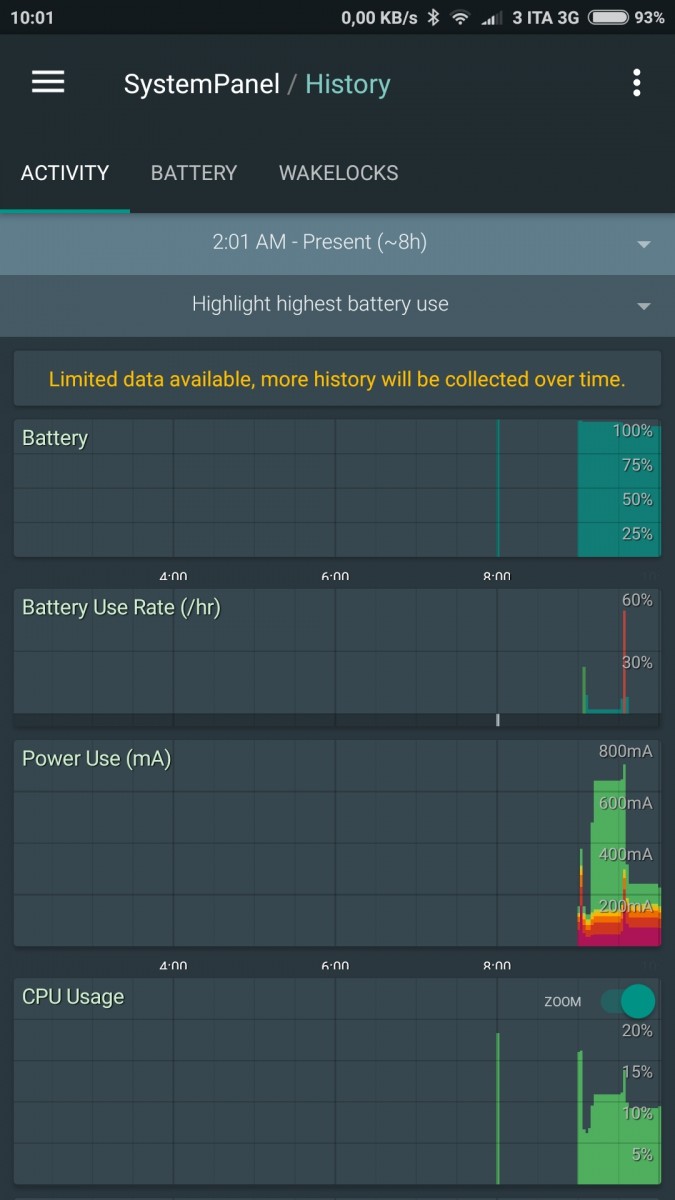The height and width of the screenshot is (1200, 675).
Task: Turn off the CPU Usage zoom switch
Action: (627, 1001)
